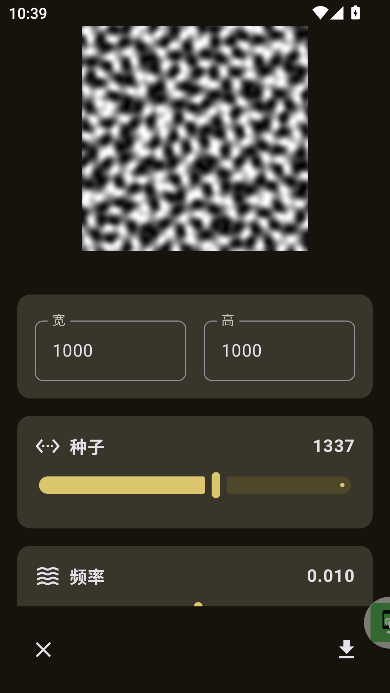Tap the 宽 width input field
Viewport: 390px width, 693px height.
click(x=110, y=350)
